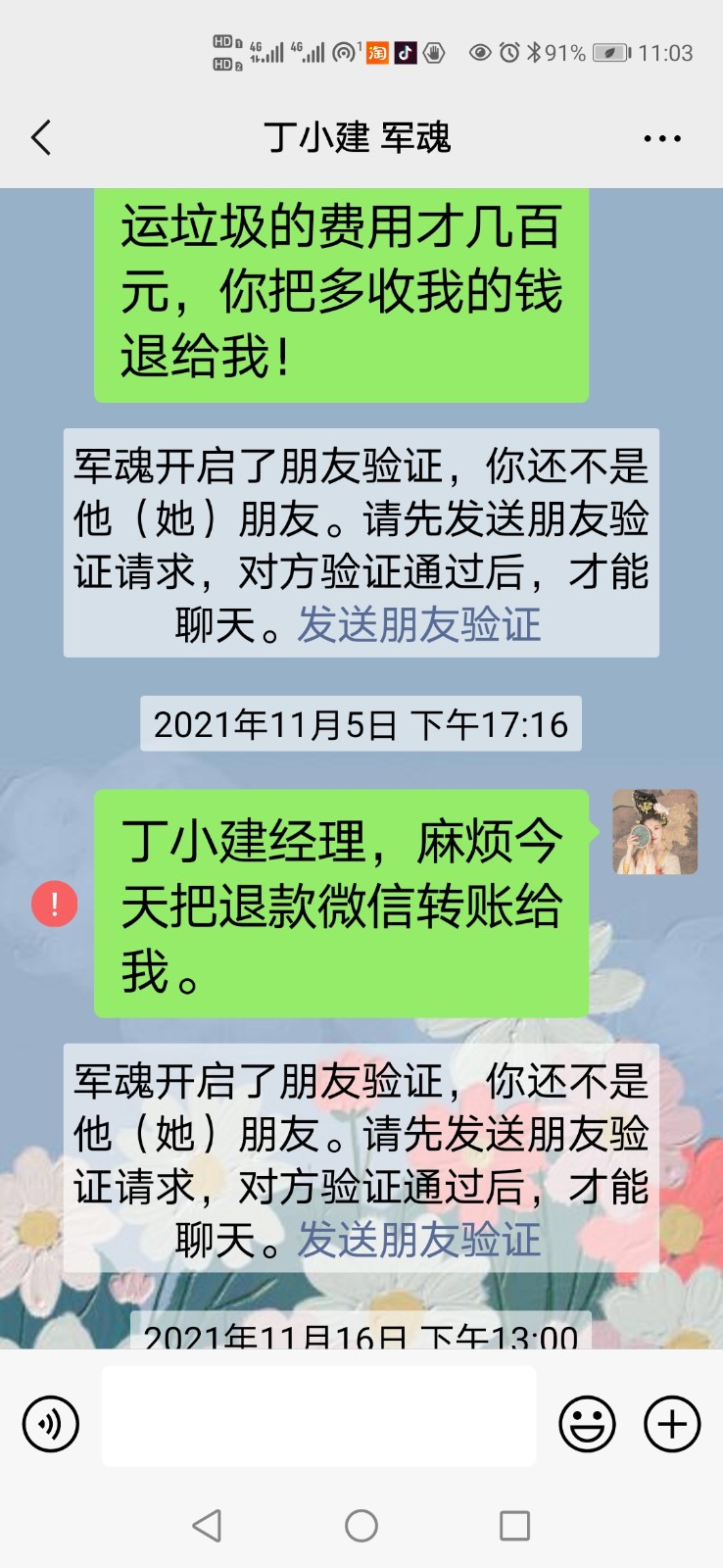
Task: Open the plus attachments menu
Action: coord(672,1424)
